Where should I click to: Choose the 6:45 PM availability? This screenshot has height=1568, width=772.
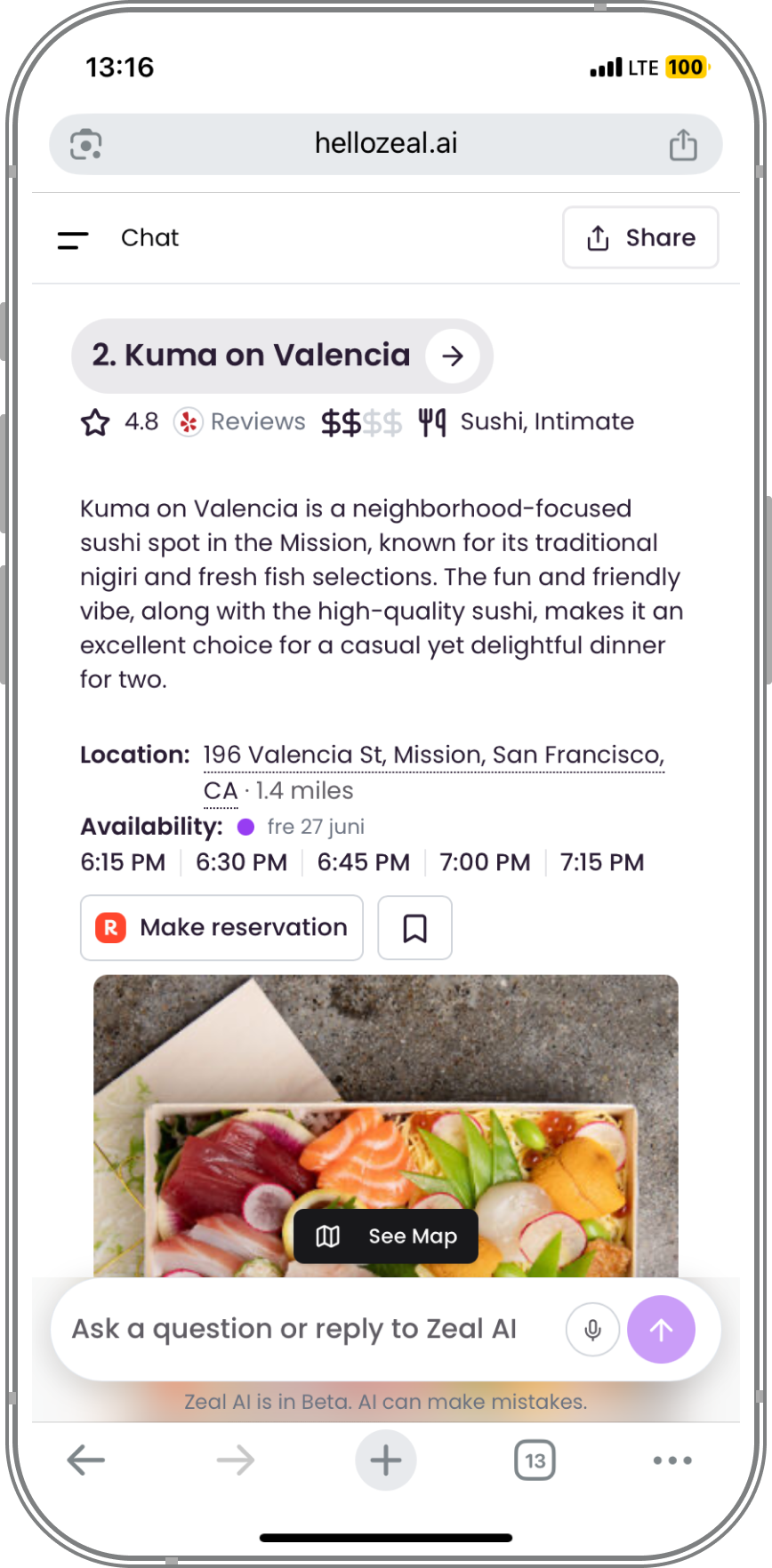tap(363, 863)
